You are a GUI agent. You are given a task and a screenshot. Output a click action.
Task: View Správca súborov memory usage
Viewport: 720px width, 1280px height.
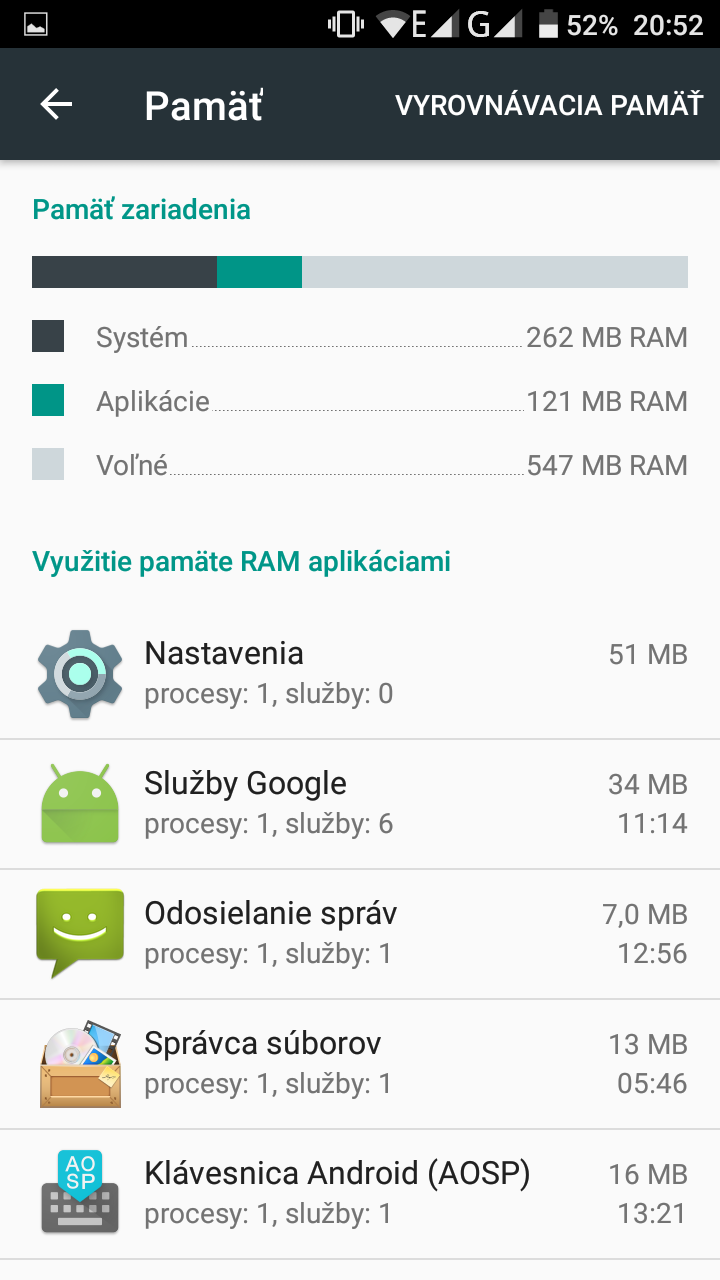click(360, 1064)
